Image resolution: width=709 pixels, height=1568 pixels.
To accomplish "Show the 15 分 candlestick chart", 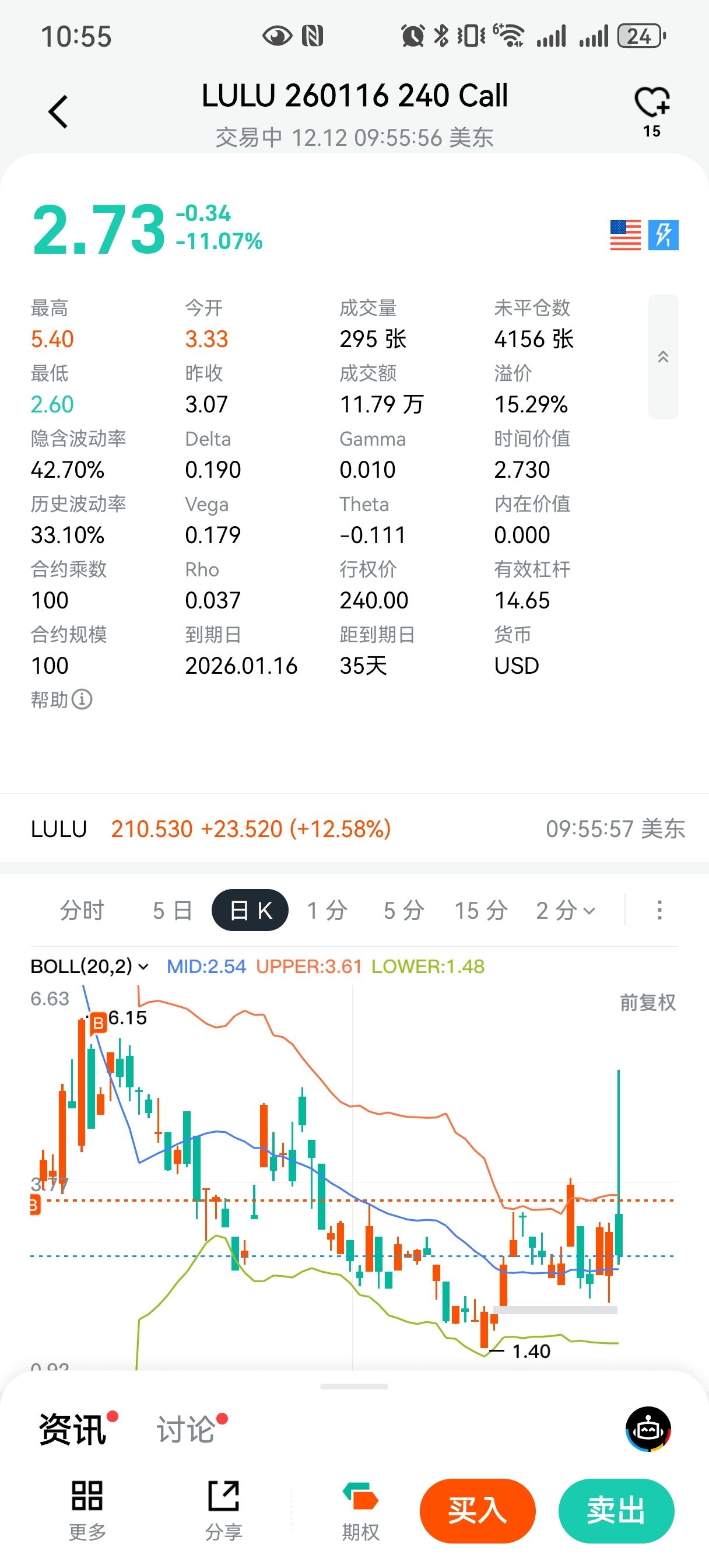I will (x=481, y=911).
